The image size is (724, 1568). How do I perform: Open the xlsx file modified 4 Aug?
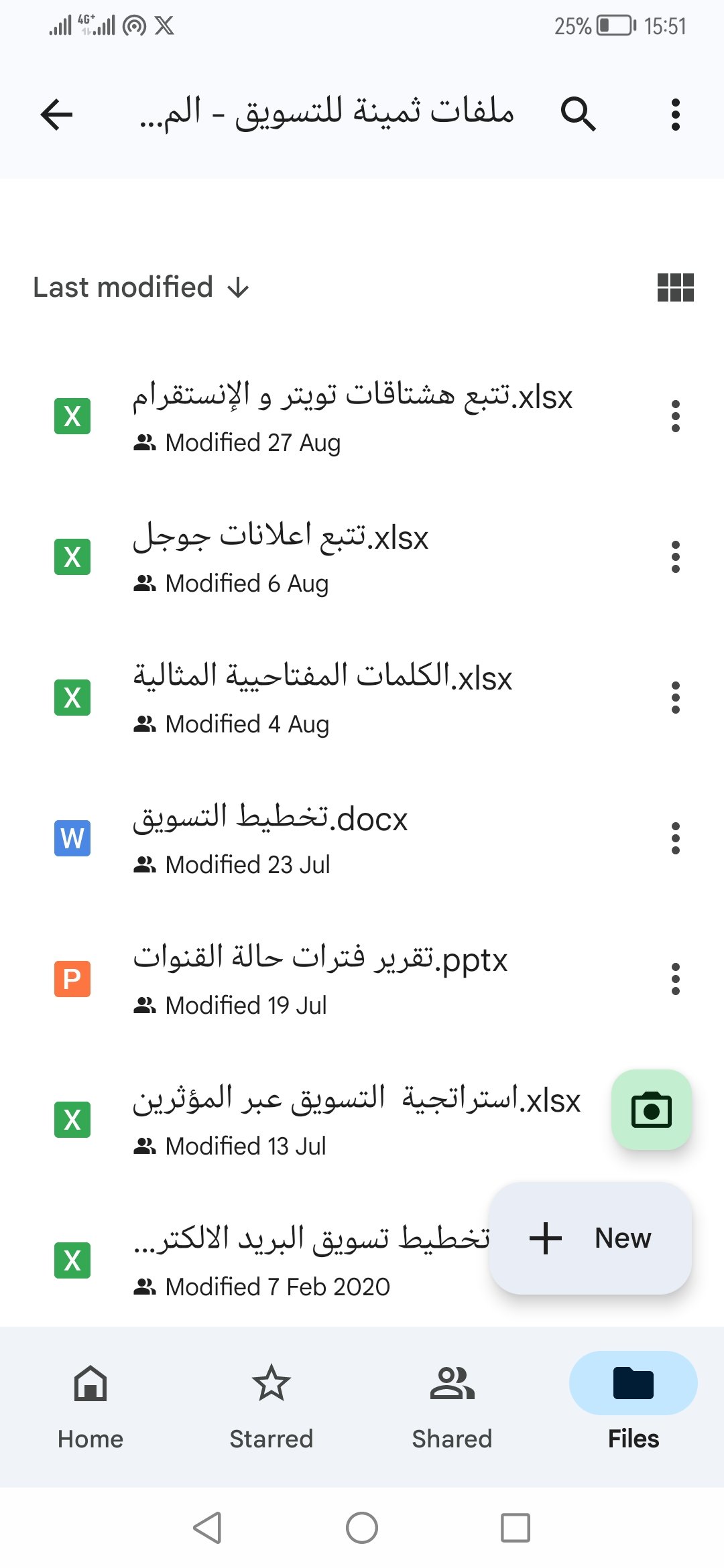(x=322, y=698)
